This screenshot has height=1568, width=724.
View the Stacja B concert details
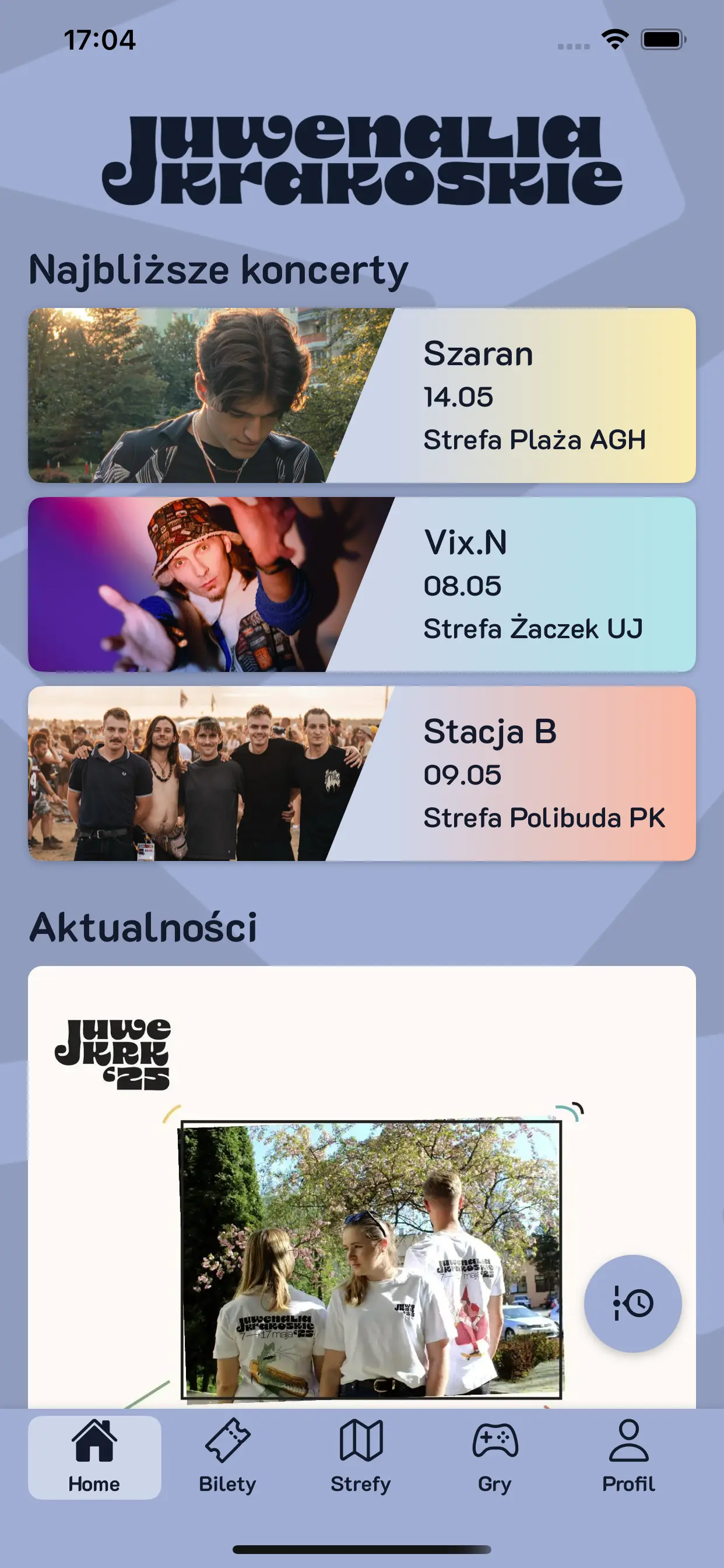(361, 773)
